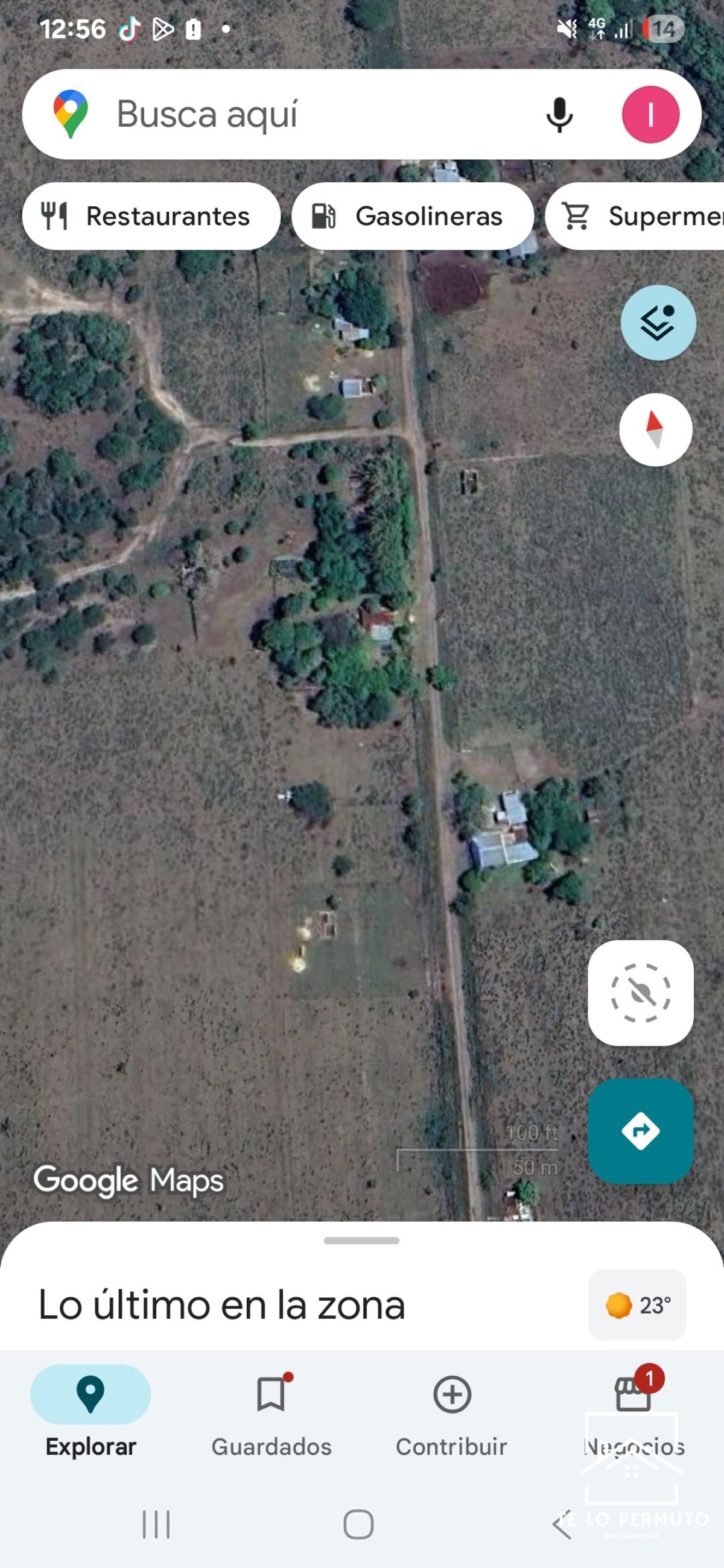The width and height of the screenshot is (724, 1568).
Task: Reset map orientation with the compass
Action: 655,430
